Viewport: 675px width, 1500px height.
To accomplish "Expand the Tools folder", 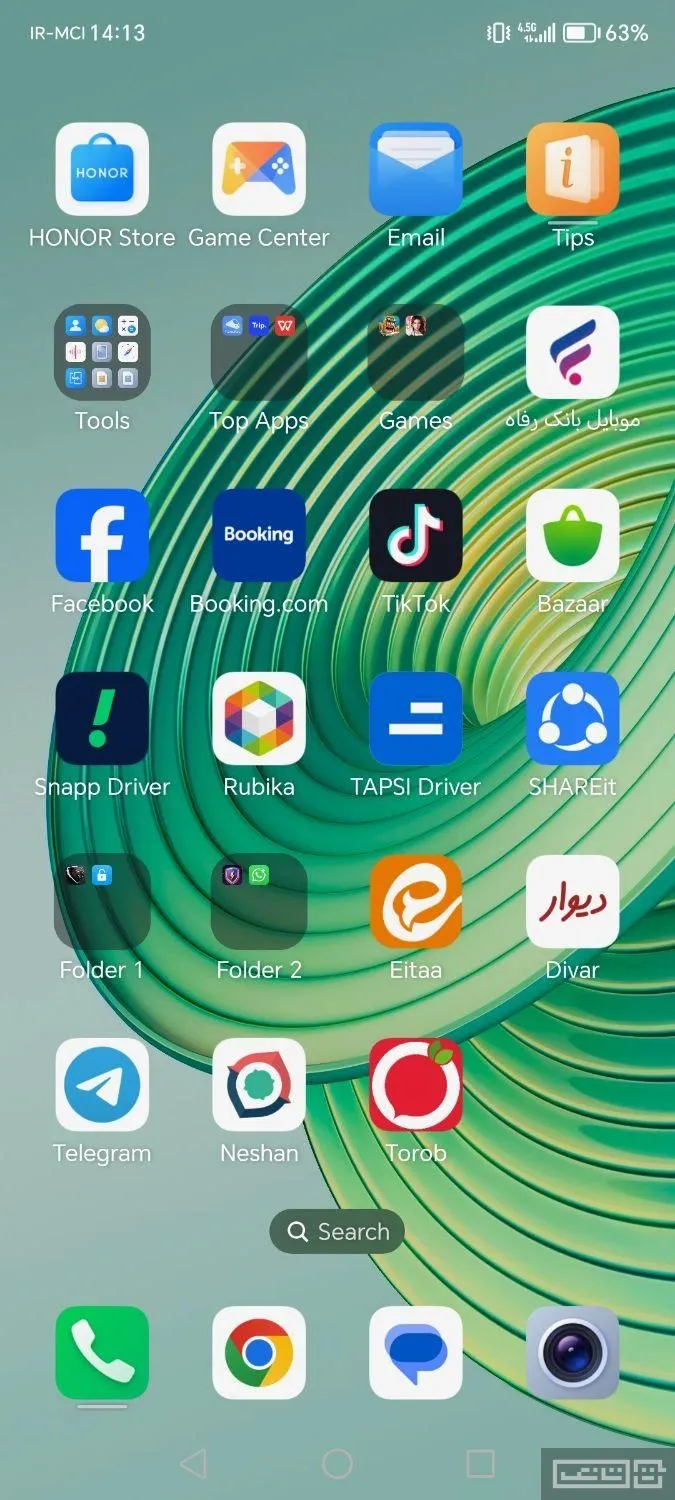I will click(102, 353).
